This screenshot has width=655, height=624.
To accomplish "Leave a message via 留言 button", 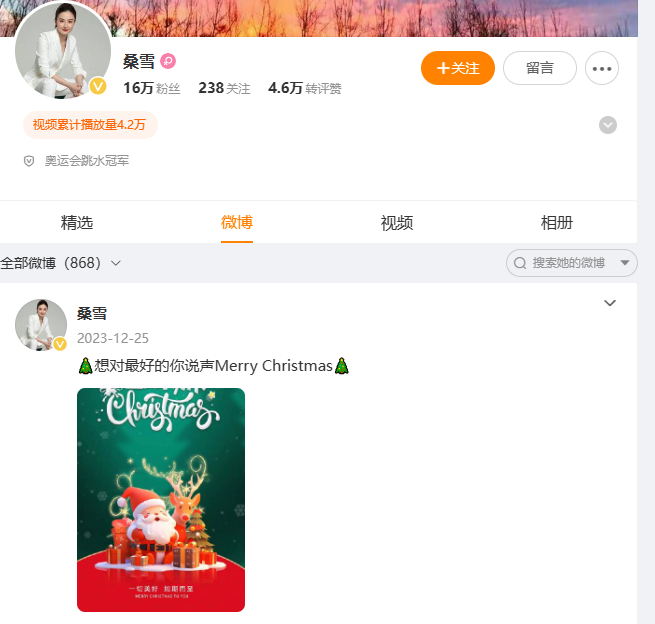I will tap(539, 68).
